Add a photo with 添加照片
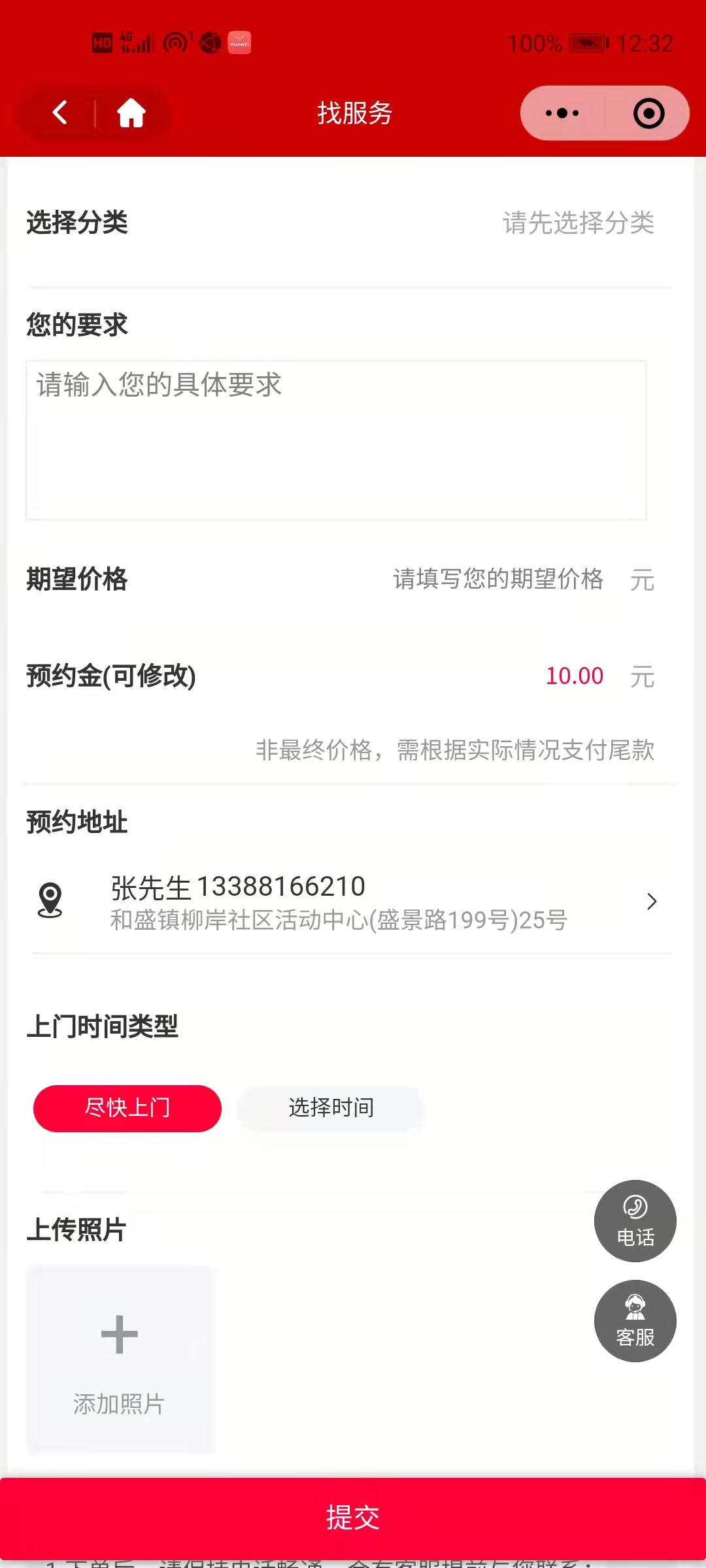The width and height of the screenshot is (706, 1568). tap(120, 1360)
